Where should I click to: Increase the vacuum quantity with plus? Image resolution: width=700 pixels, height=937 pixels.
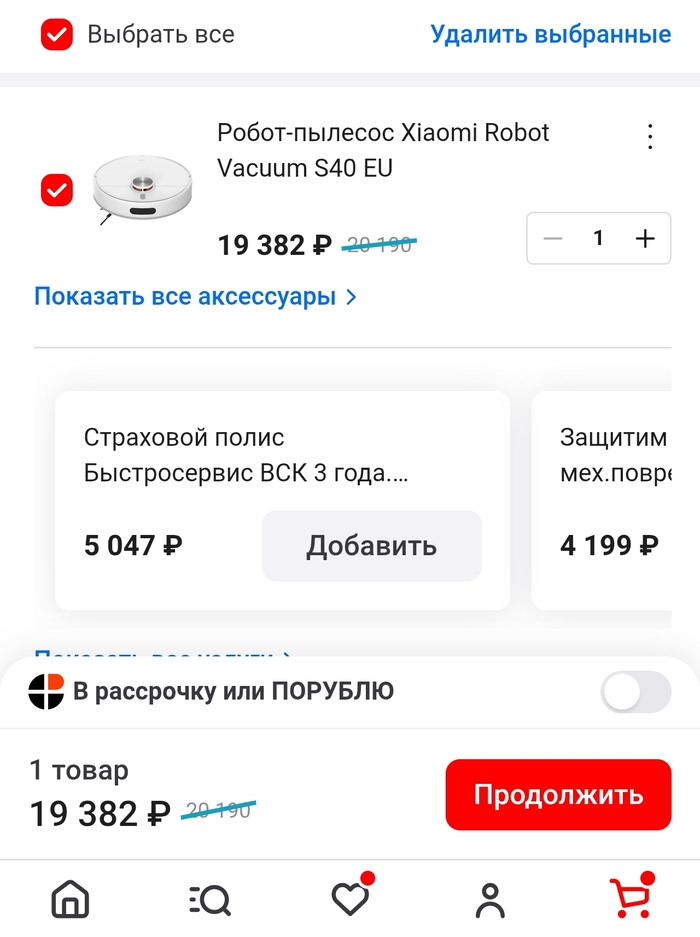(x=645, y=238)
